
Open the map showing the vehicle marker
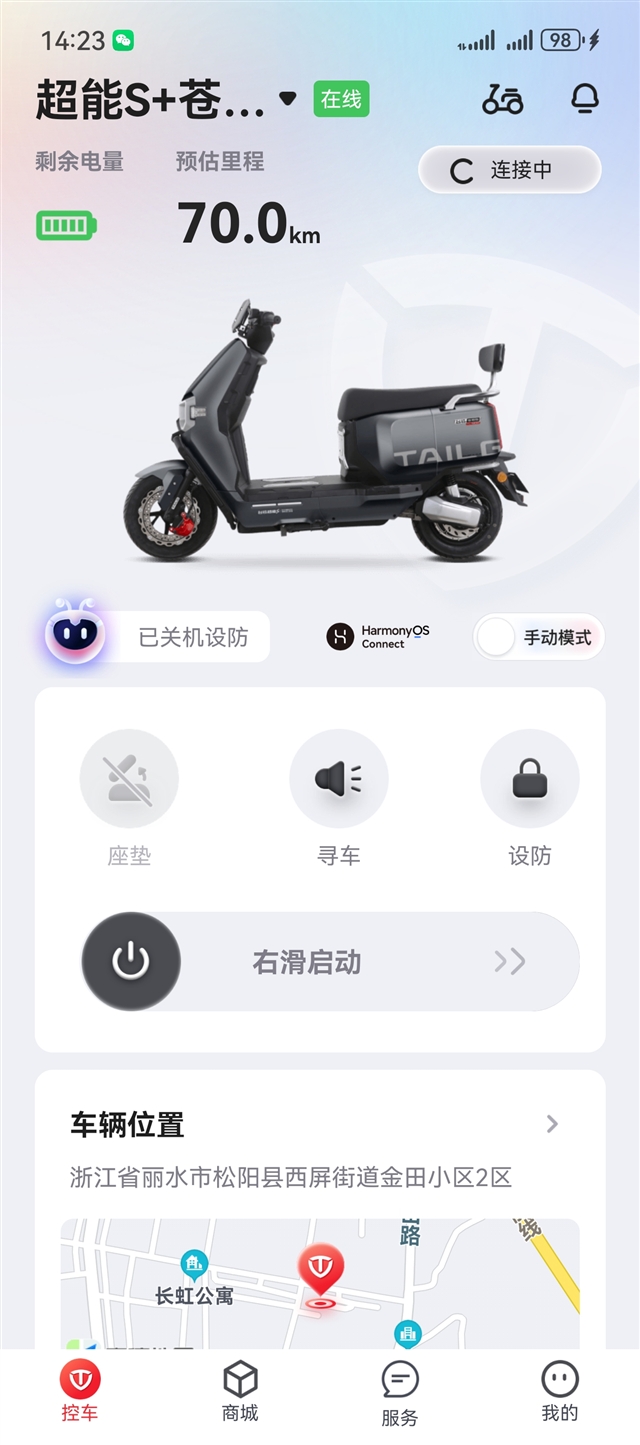point(320,1283)
